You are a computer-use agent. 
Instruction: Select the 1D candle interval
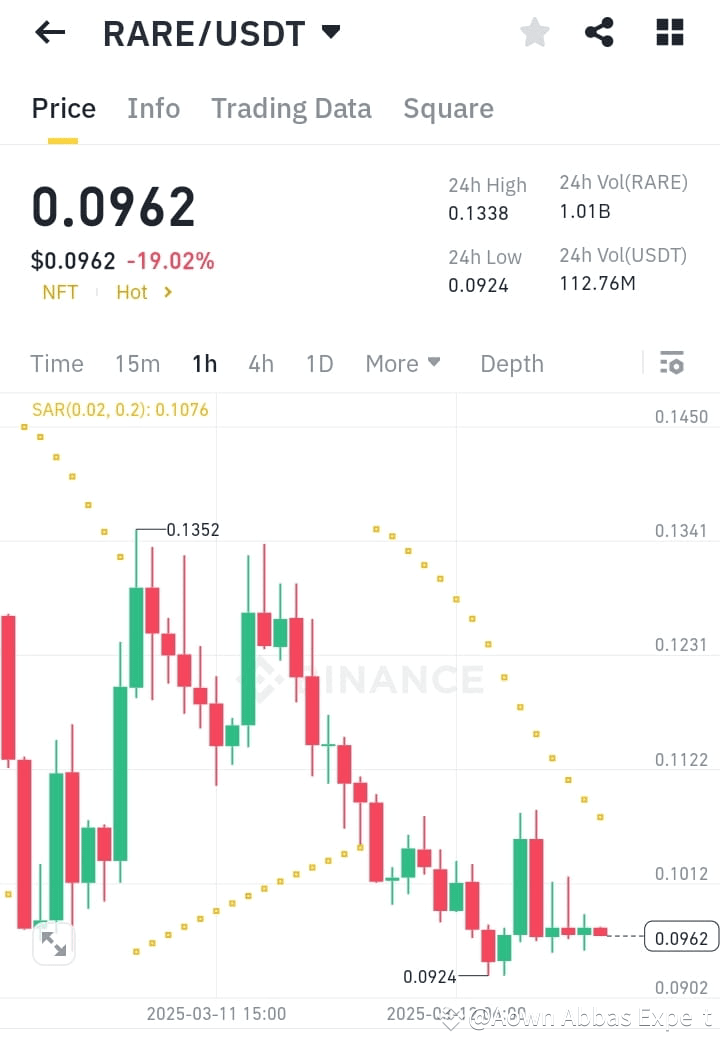(x=319, y=364)
